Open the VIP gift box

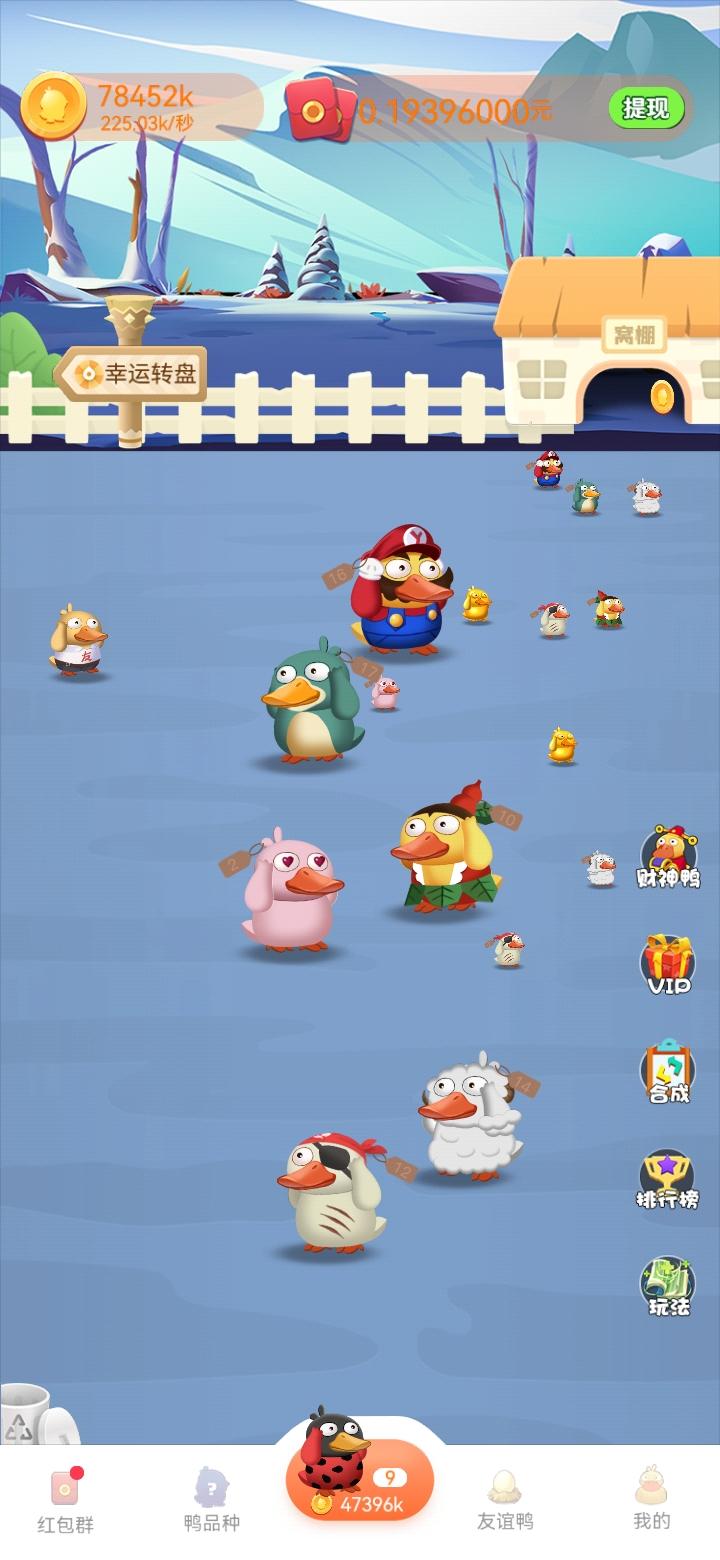pyautogui.click(x=668, y=964)
